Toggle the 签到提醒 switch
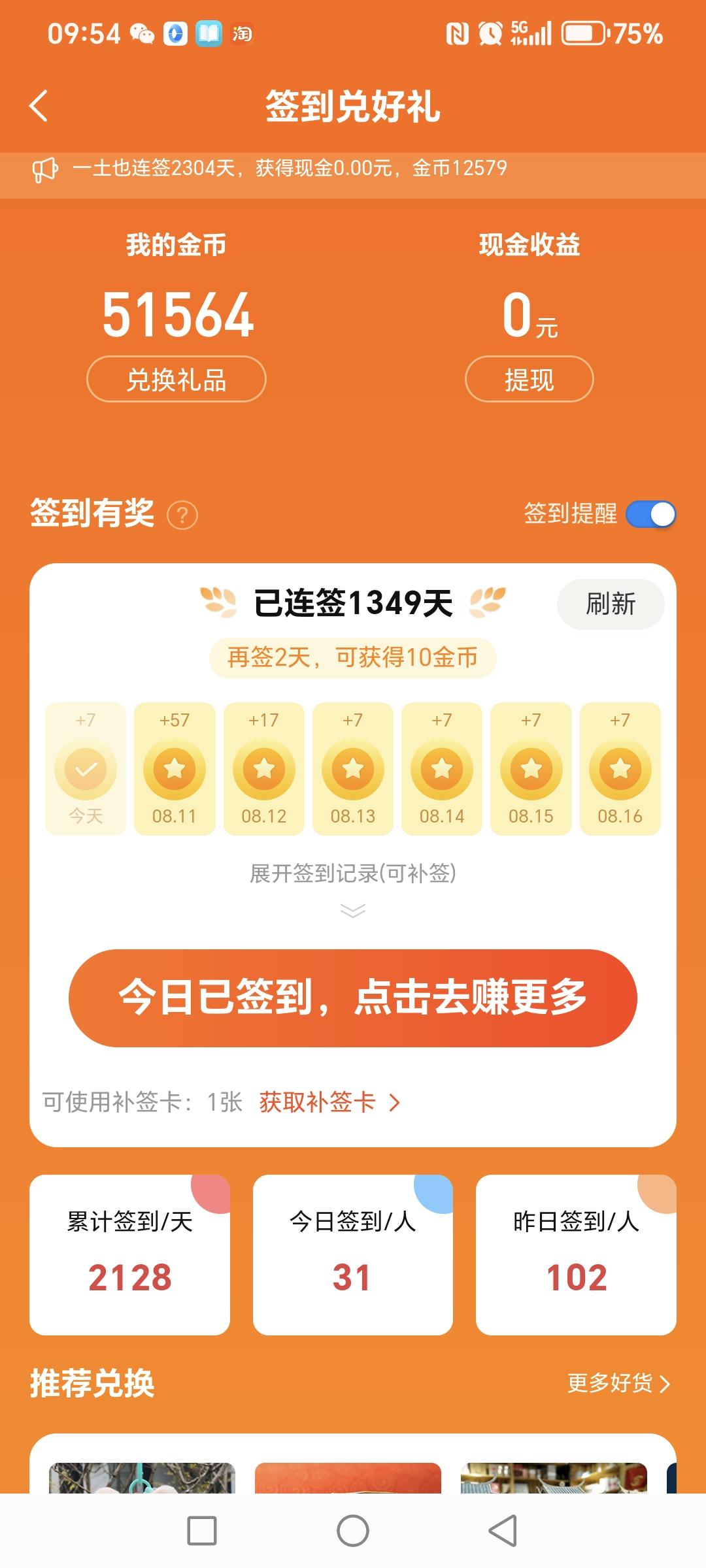 coord(650,514)
